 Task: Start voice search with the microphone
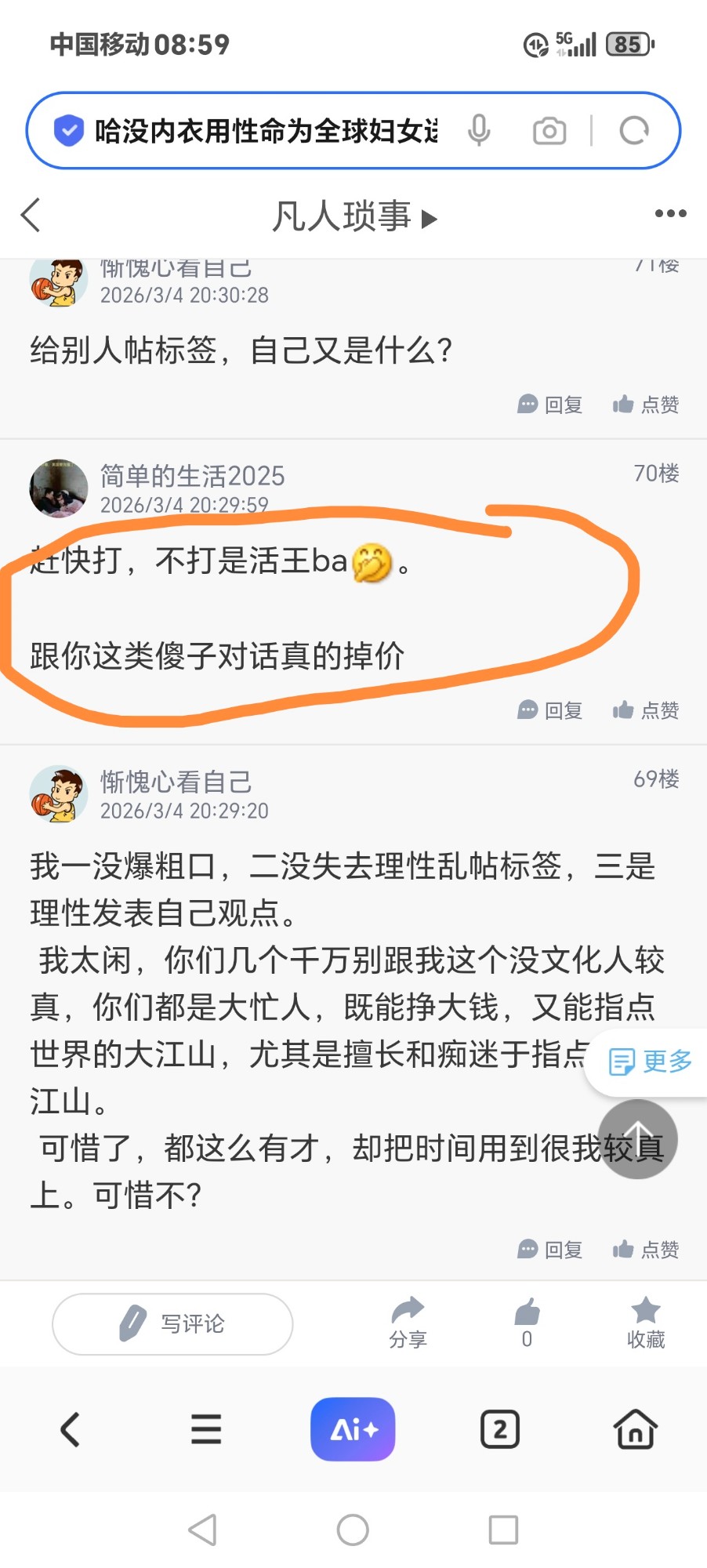[479, 131]
